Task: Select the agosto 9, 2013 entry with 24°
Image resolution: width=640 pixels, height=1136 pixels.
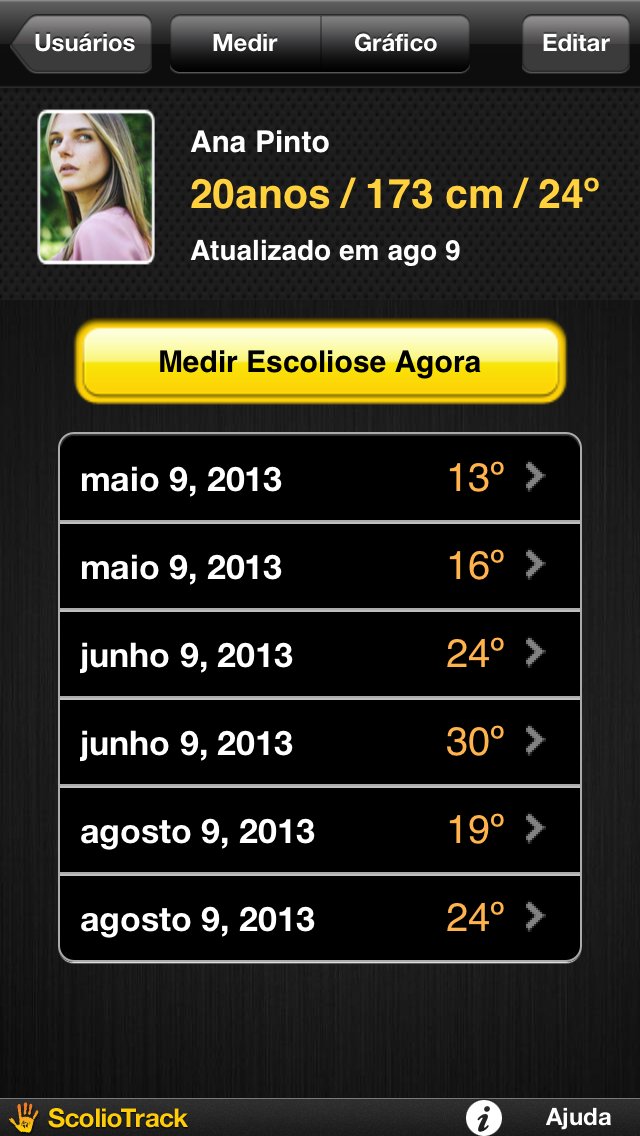Action: click(x=320, y=919)
